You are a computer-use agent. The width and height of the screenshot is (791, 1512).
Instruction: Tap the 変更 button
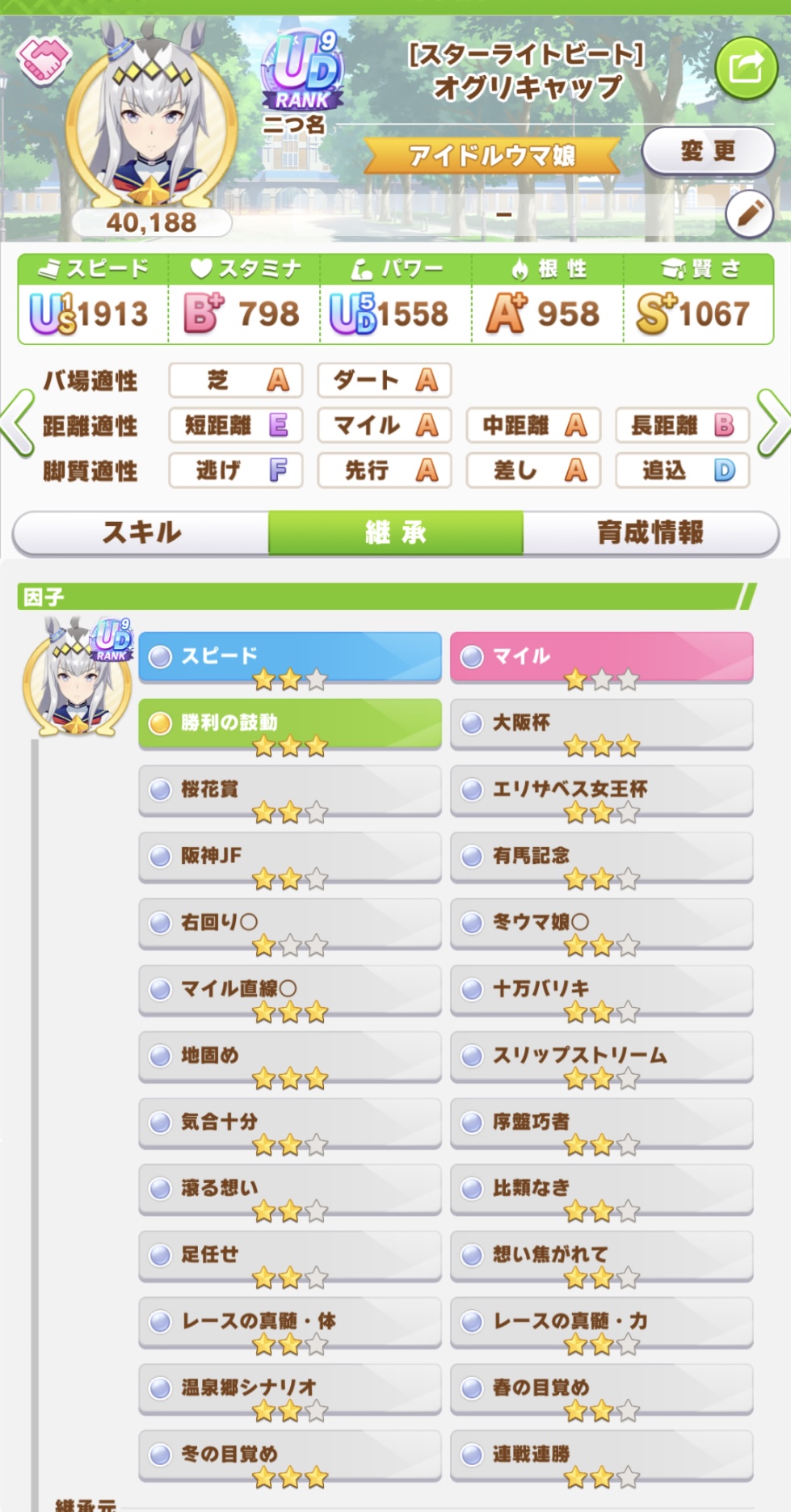click(708, 150)
